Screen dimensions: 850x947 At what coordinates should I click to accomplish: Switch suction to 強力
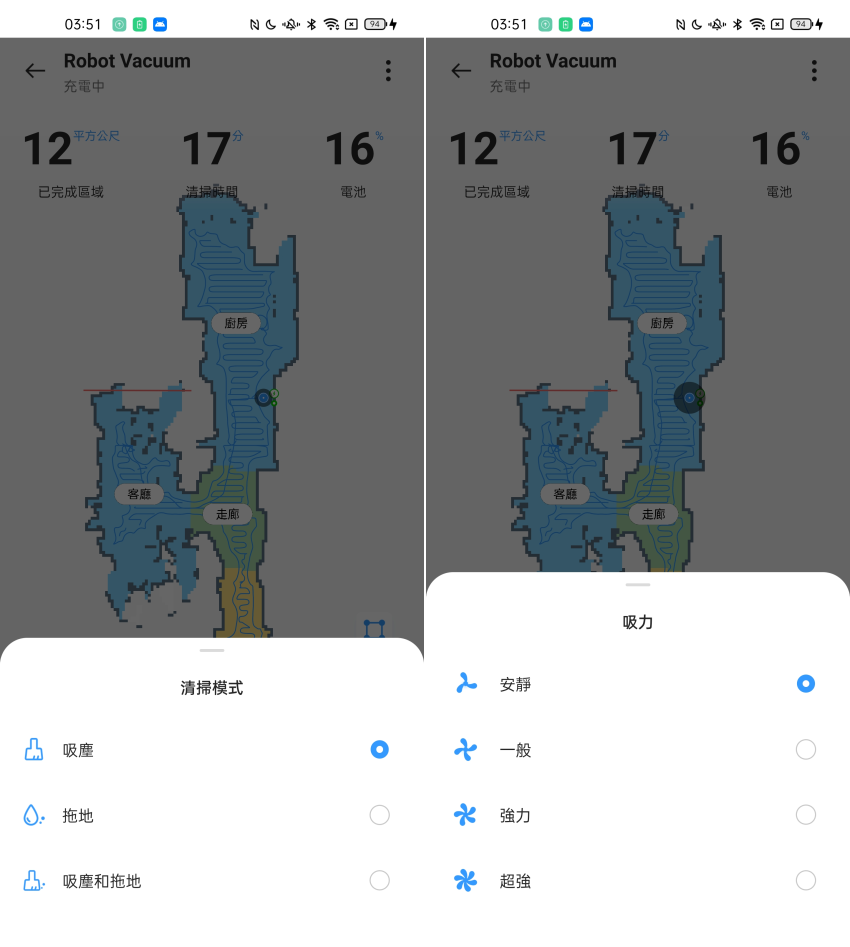tap(805, 815)
